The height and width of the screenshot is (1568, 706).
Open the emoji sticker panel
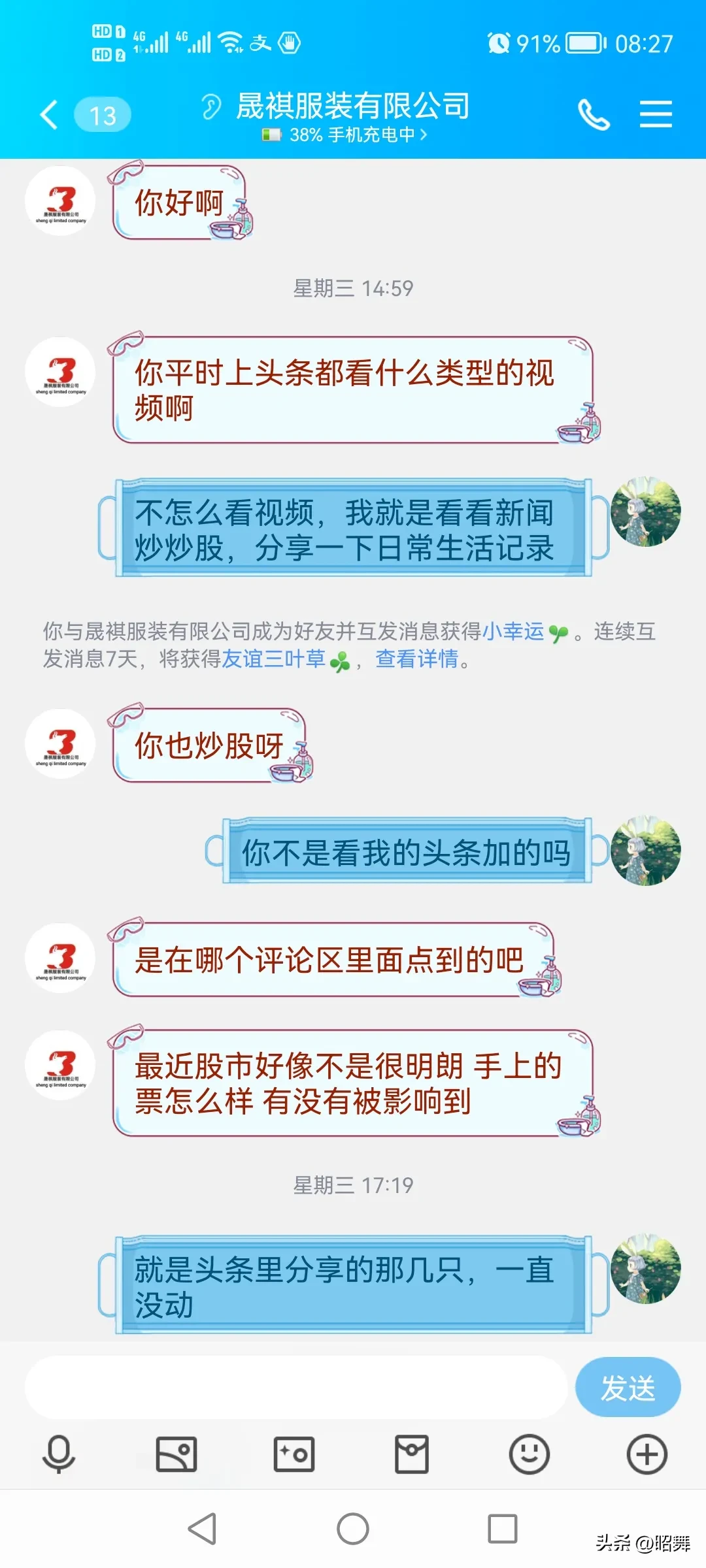pos(529,1454)
